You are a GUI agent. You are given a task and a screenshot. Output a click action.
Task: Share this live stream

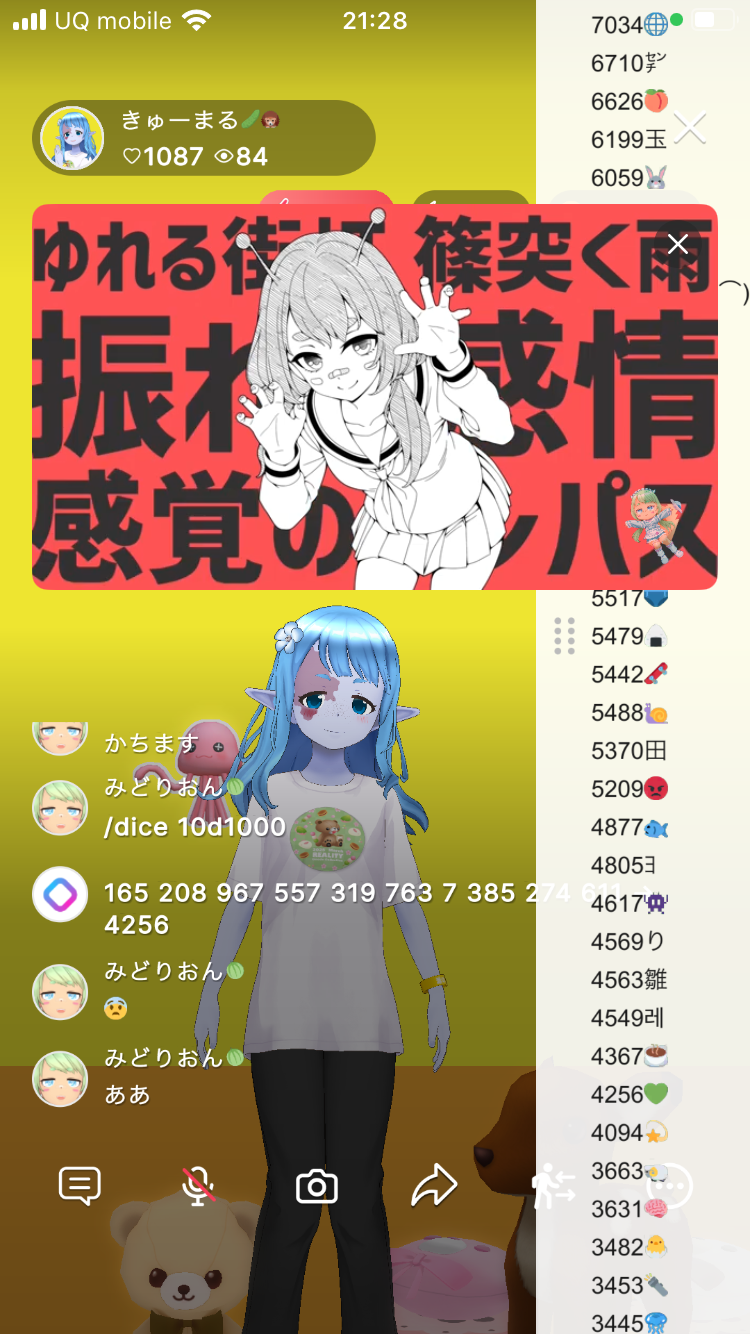click(434, 1187)
